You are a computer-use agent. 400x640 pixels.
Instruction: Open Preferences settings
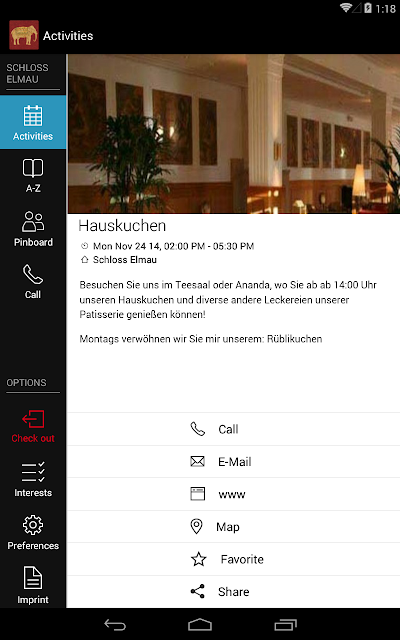[33, 533]
